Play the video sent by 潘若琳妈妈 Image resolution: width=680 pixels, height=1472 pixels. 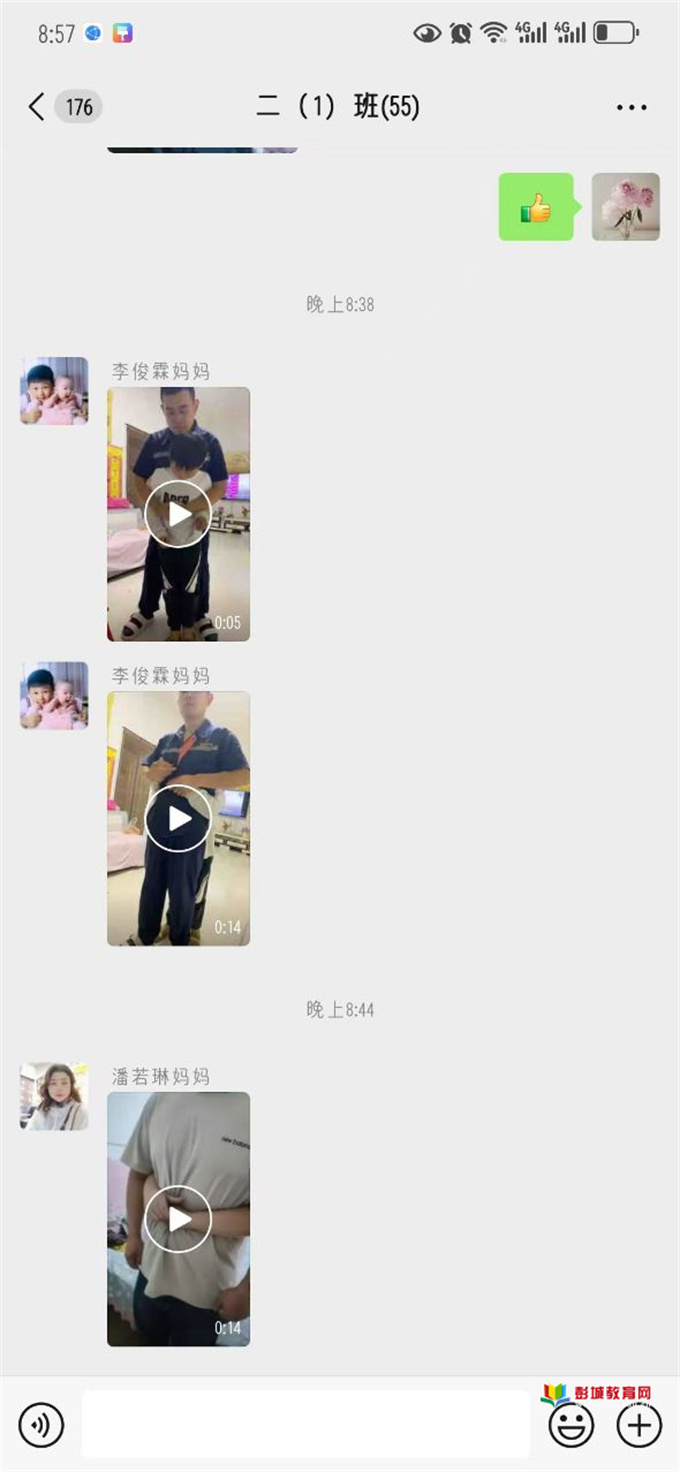pyautogui.click(x=178, y=1219)
